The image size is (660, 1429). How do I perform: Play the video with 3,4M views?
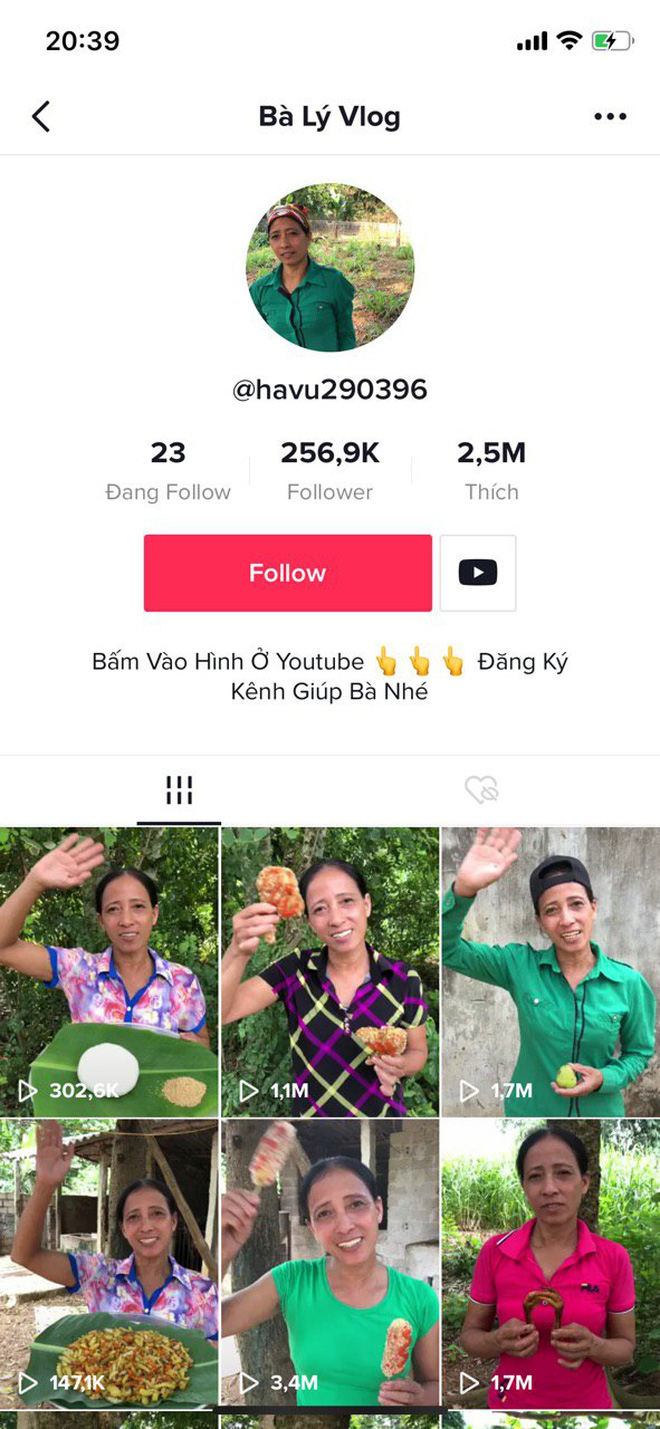(x=330, y=1262)
